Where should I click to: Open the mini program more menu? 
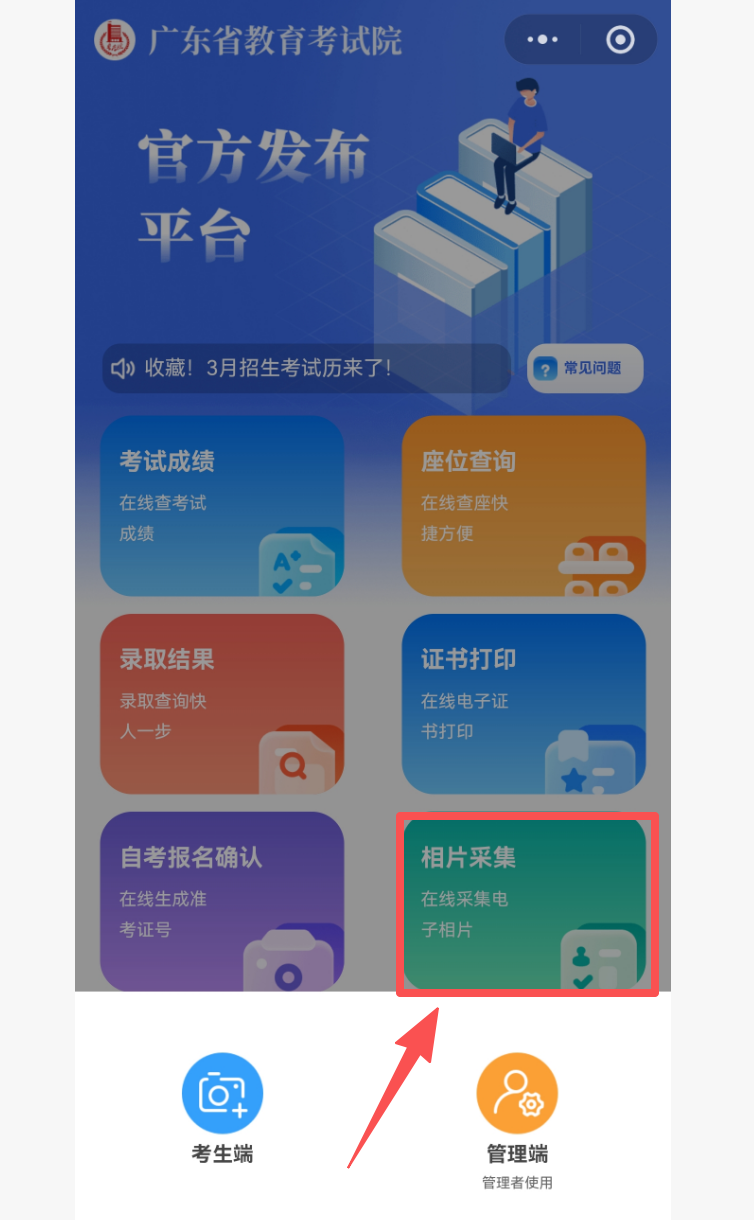(542, 40)
